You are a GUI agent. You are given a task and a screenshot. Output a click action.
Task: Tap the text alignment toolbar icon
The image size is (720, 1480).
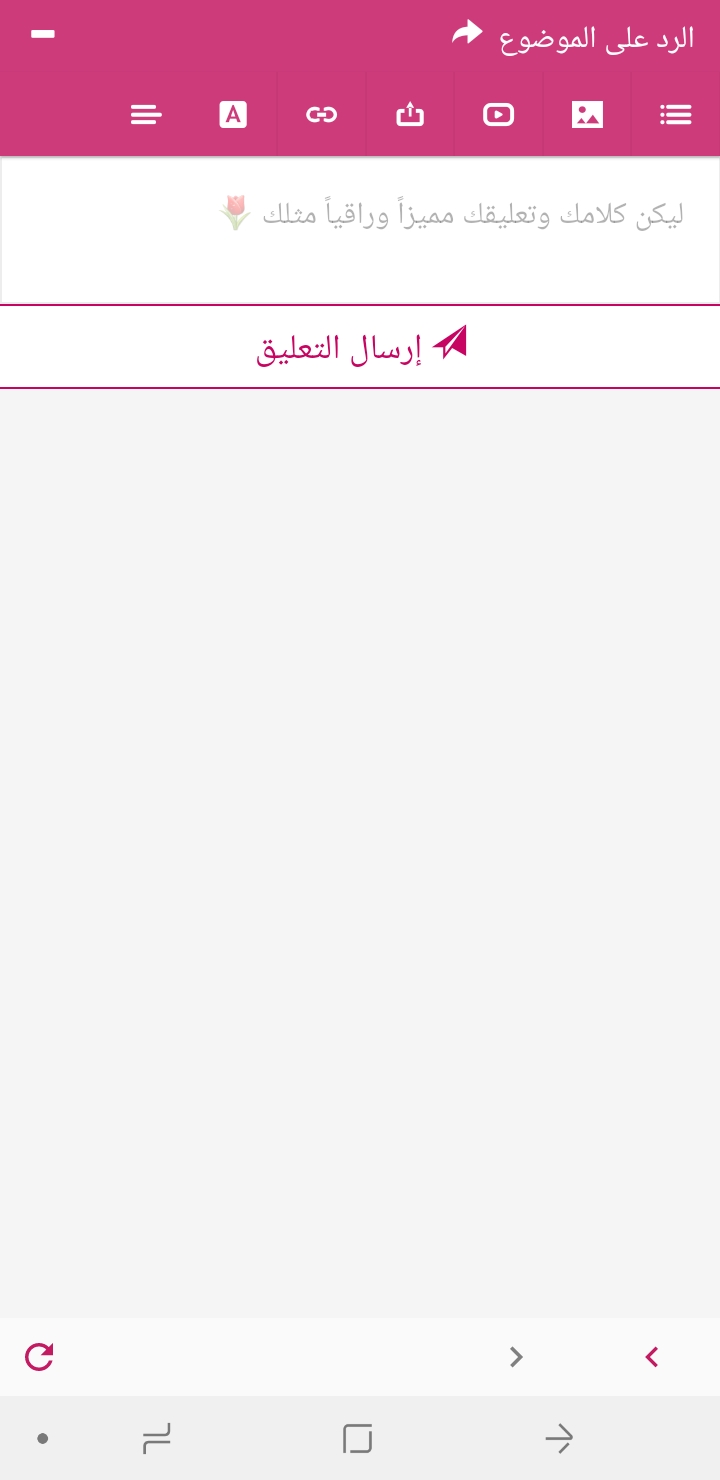pos(146,115)
